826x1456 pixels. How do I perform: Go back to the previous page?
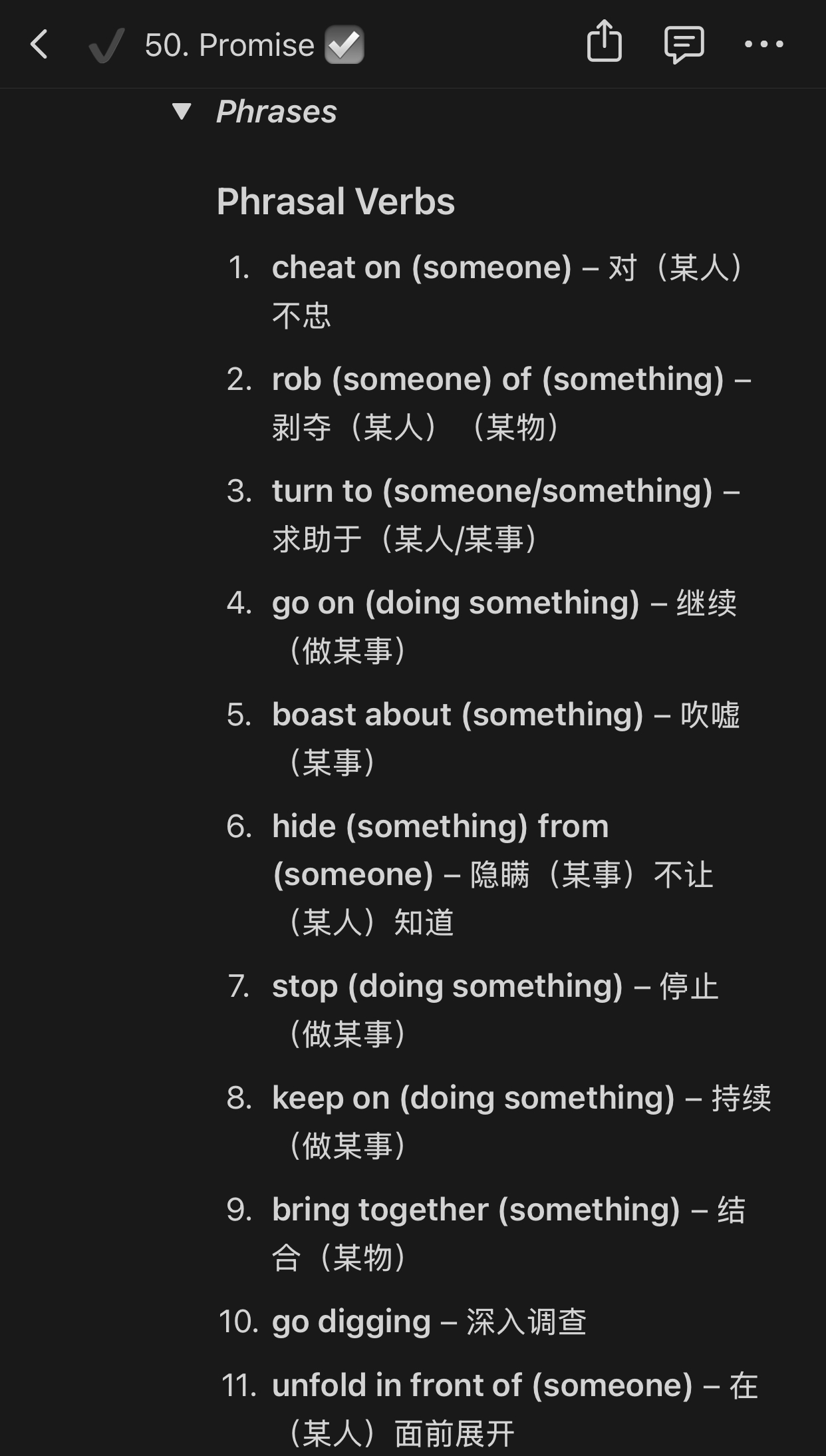(40, 45)
